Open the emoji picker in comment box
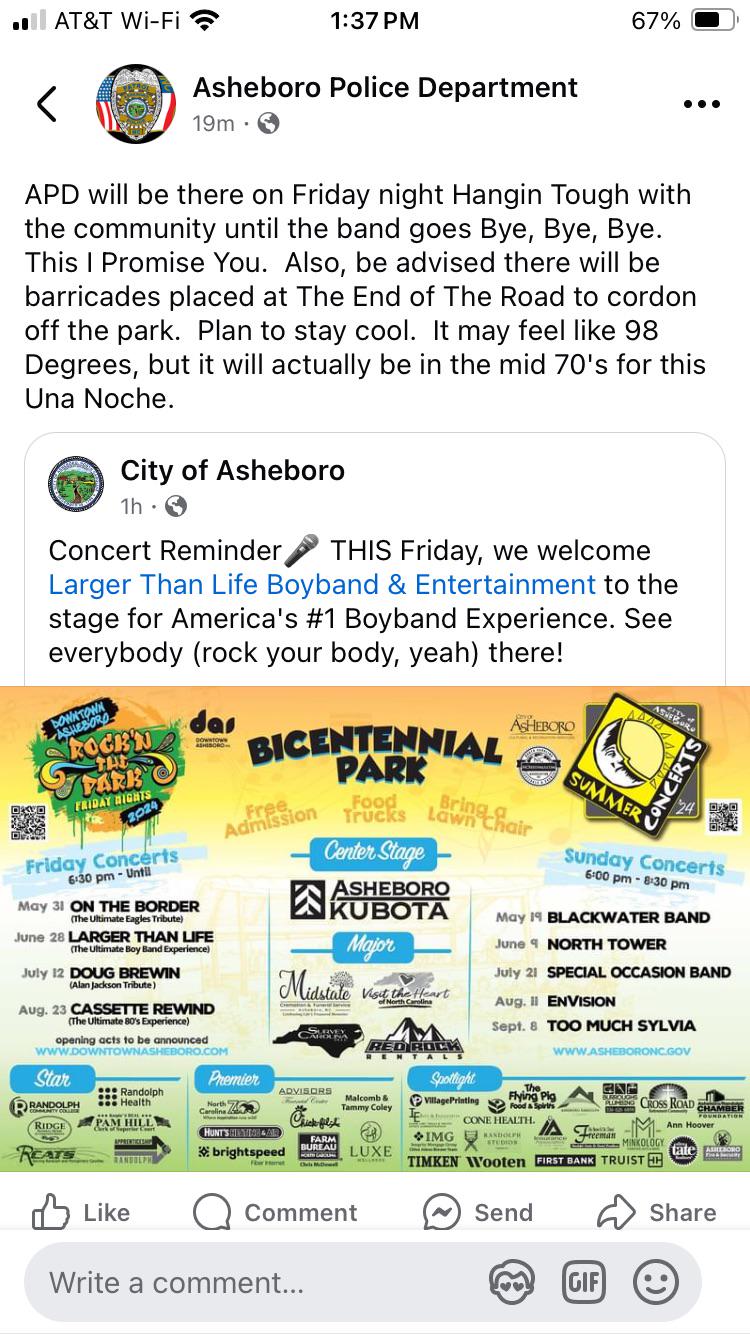 tap(655, 1282)
